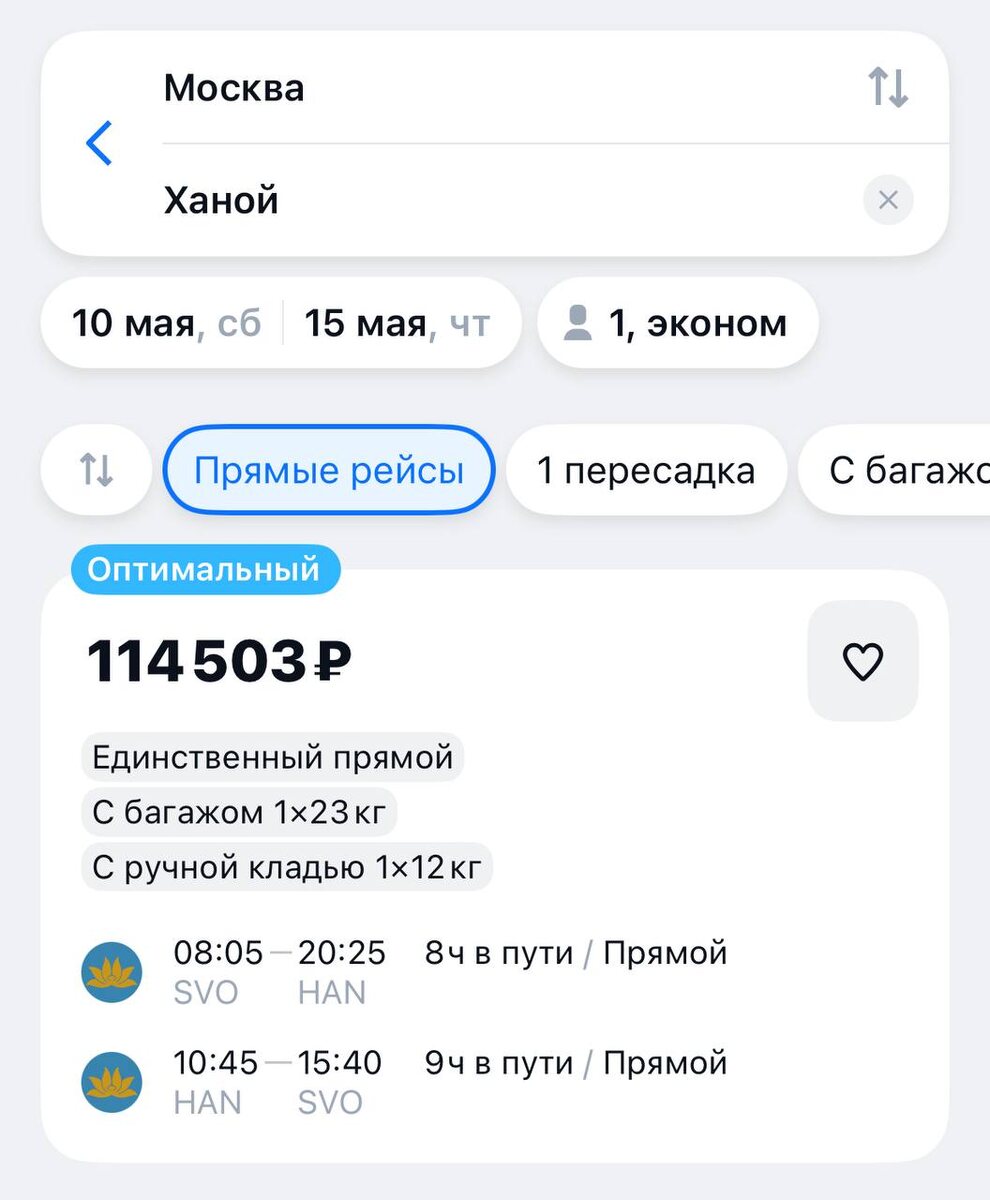Viewport: 990px width, 1200px height.
Task: Add the ticket to favorites with the heart
Action: coord(862,661)
